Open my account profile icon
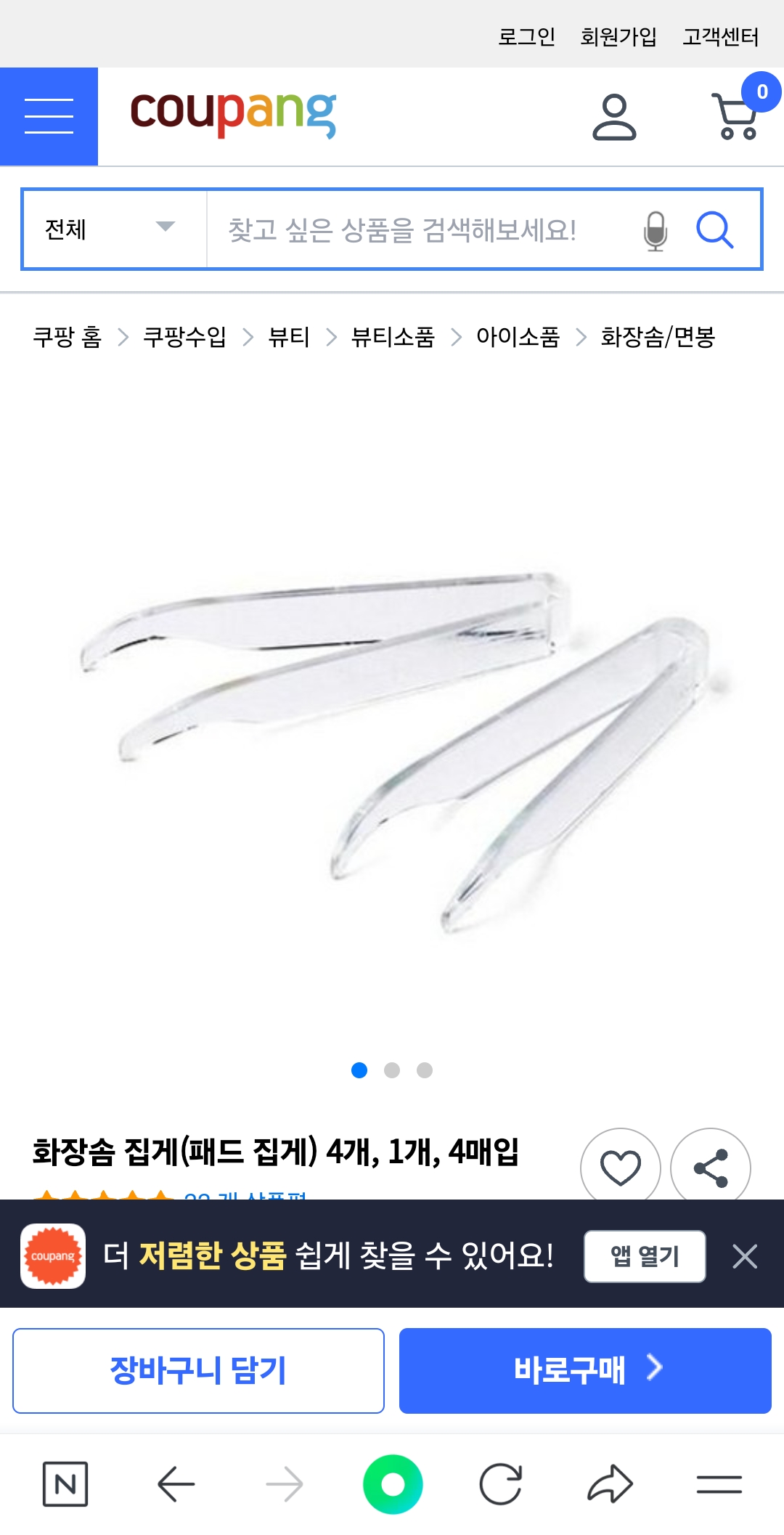 (614, 117)
